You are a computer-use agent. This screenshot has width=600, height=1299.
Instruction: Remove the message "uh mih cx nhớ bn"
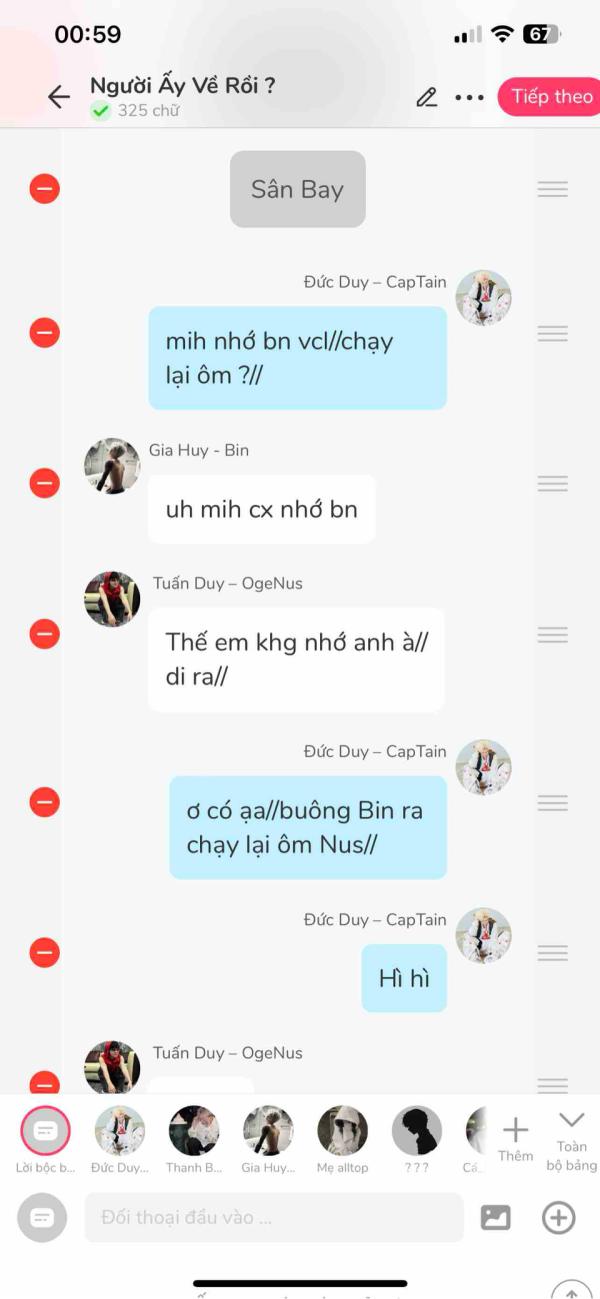click(44, 483)
